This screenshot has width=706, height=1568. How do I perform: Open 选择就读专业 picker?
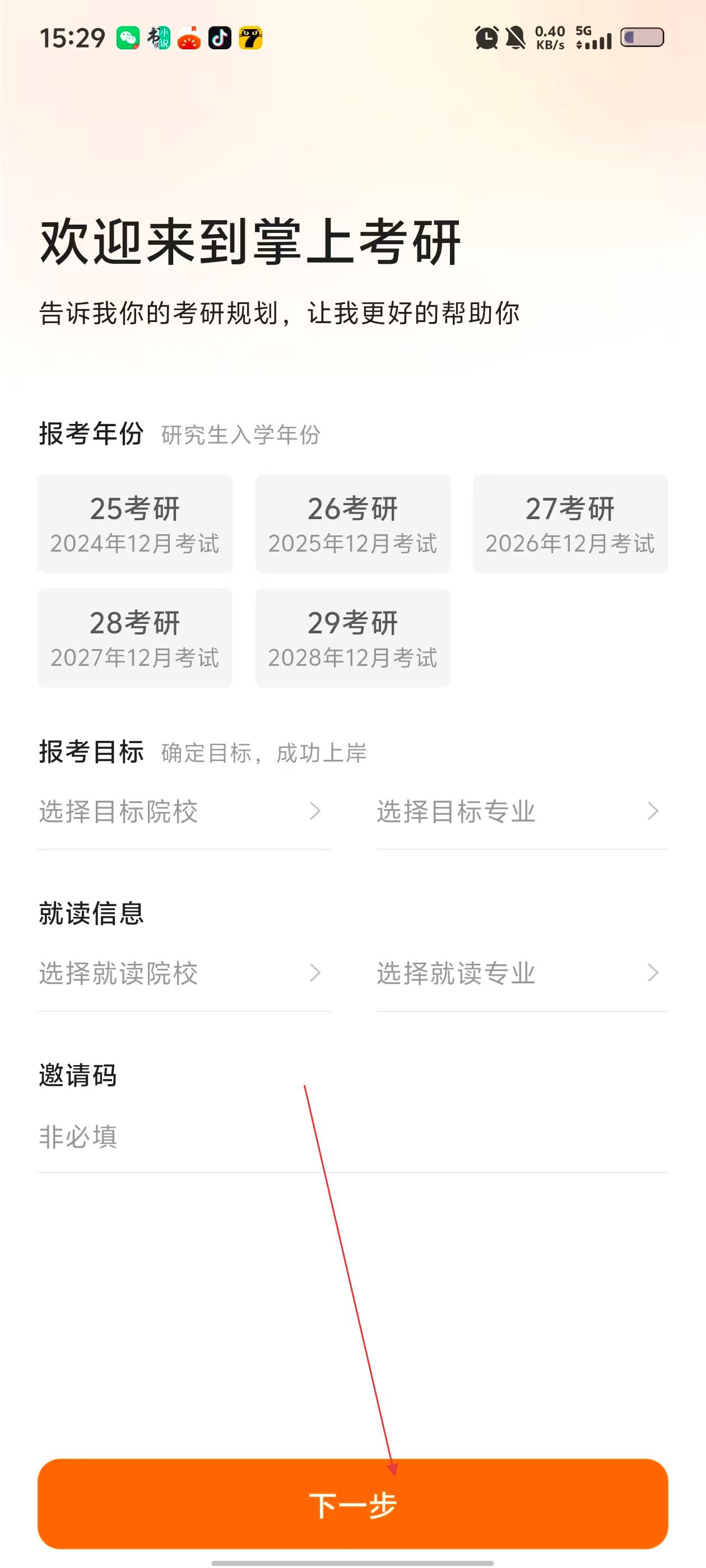click(x=522, y=973)
